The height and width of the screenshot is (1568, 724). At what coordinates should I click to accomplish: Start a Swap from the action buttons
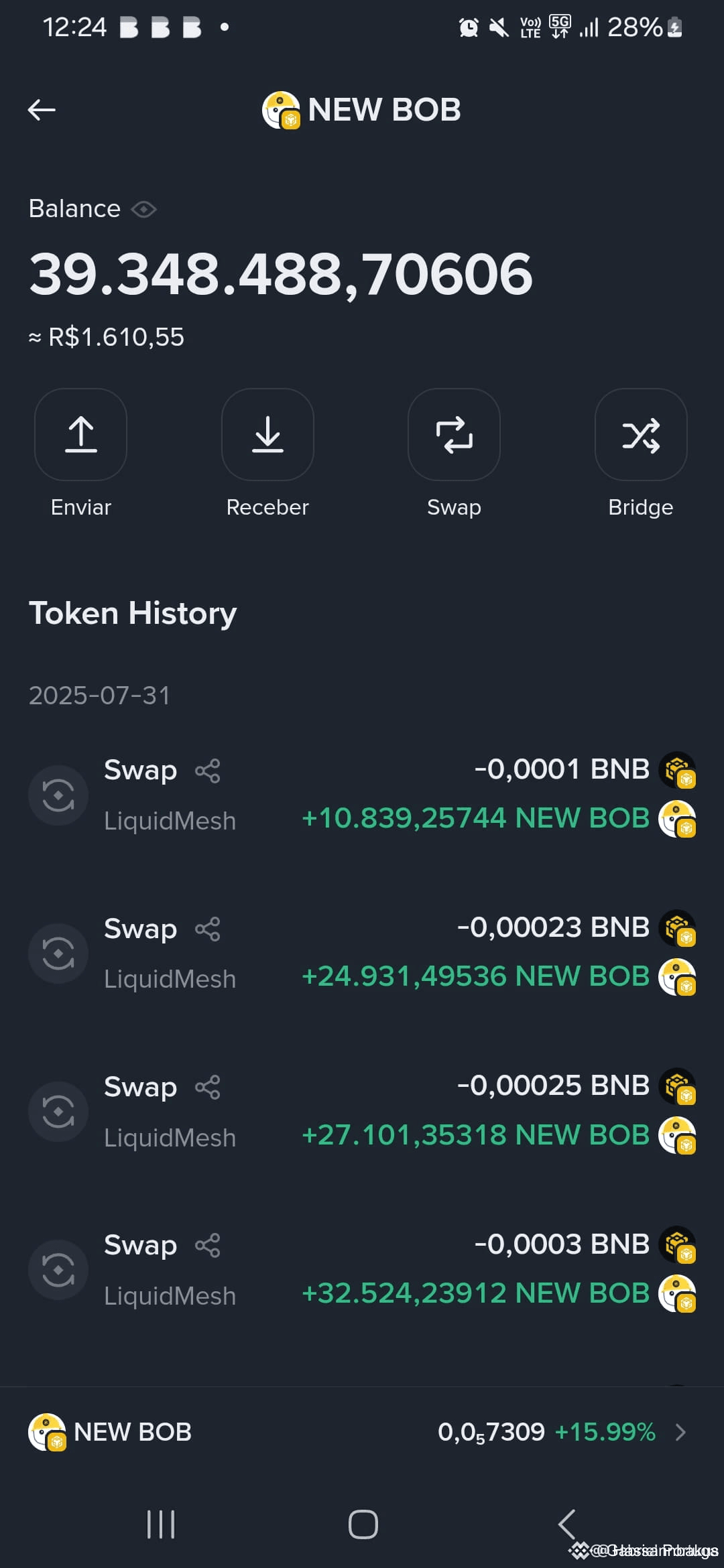(454, 434)
